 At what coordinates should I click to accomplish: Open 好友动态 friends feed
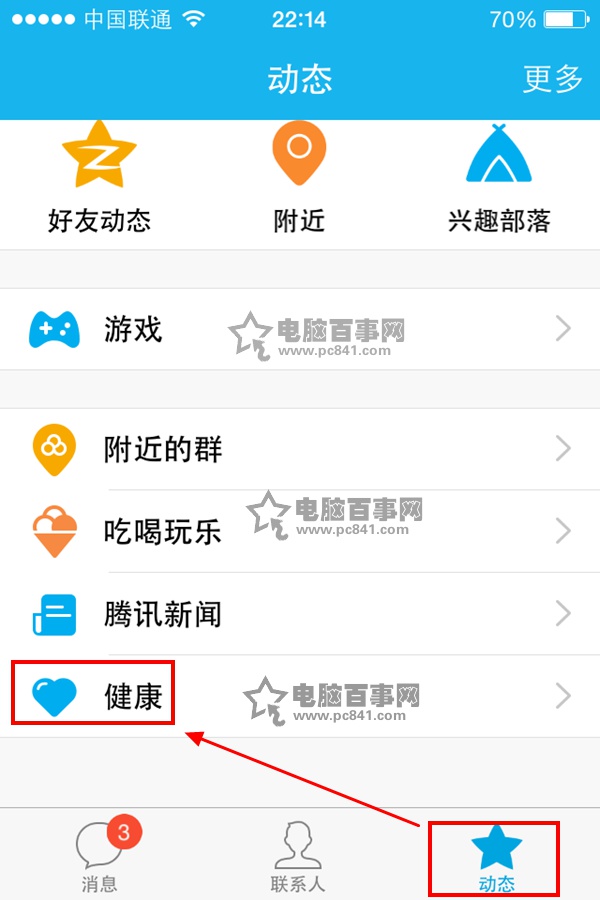(x=99, y=180)
